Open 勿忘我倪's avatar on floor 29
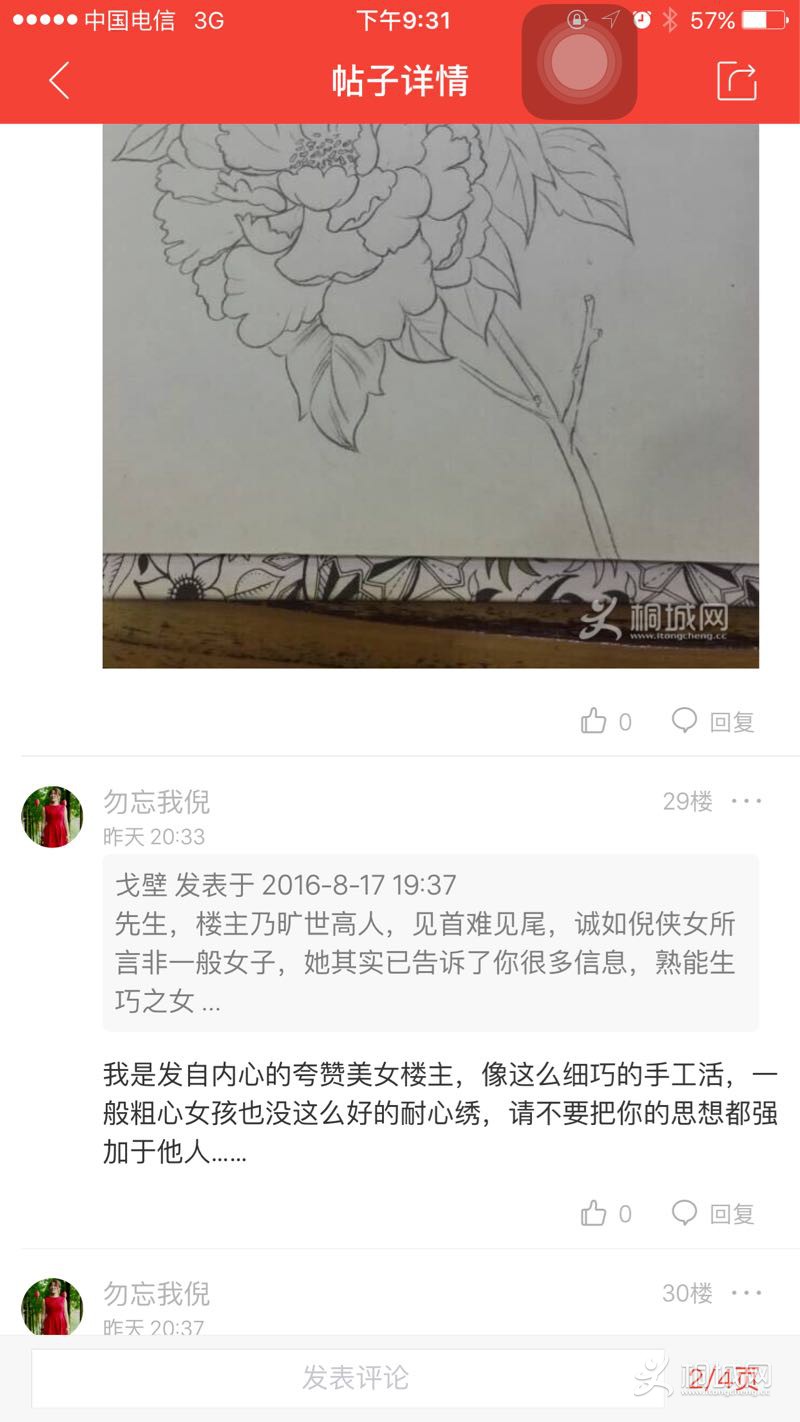This screenshot has height=1422, width=800. click(x=52, y=817)
